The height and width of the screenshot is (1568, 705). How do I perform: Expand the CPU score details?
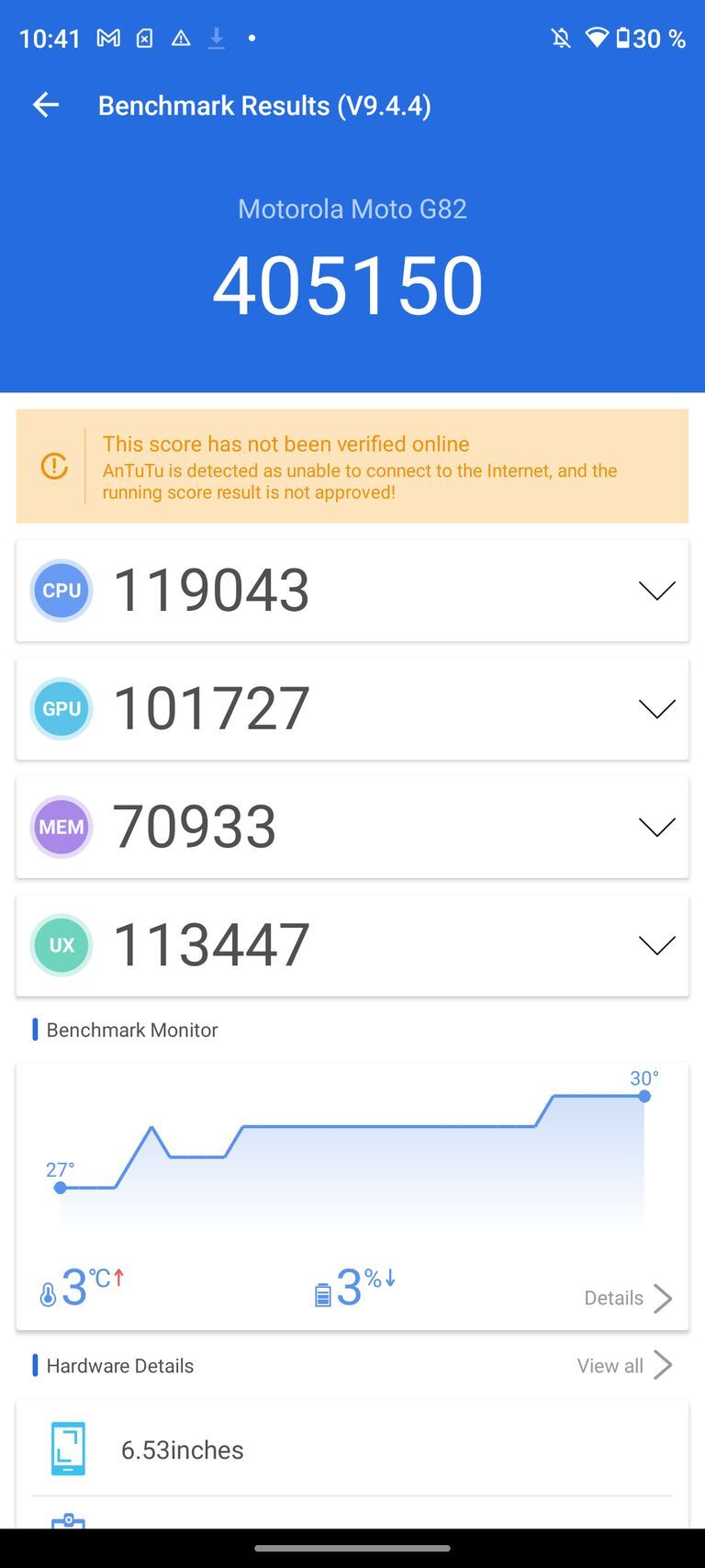pyautogui.click(x=656, y=591)
